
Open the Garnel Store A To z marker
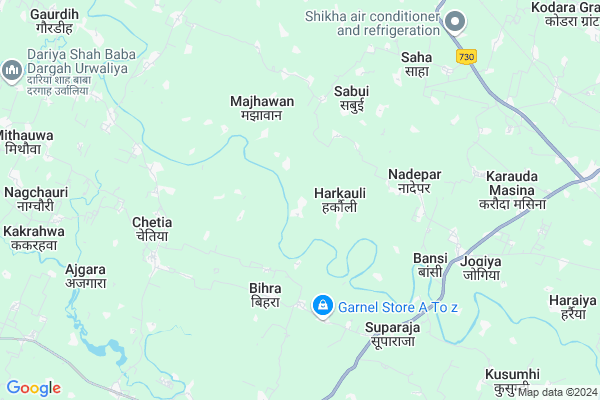coord(323,306)
